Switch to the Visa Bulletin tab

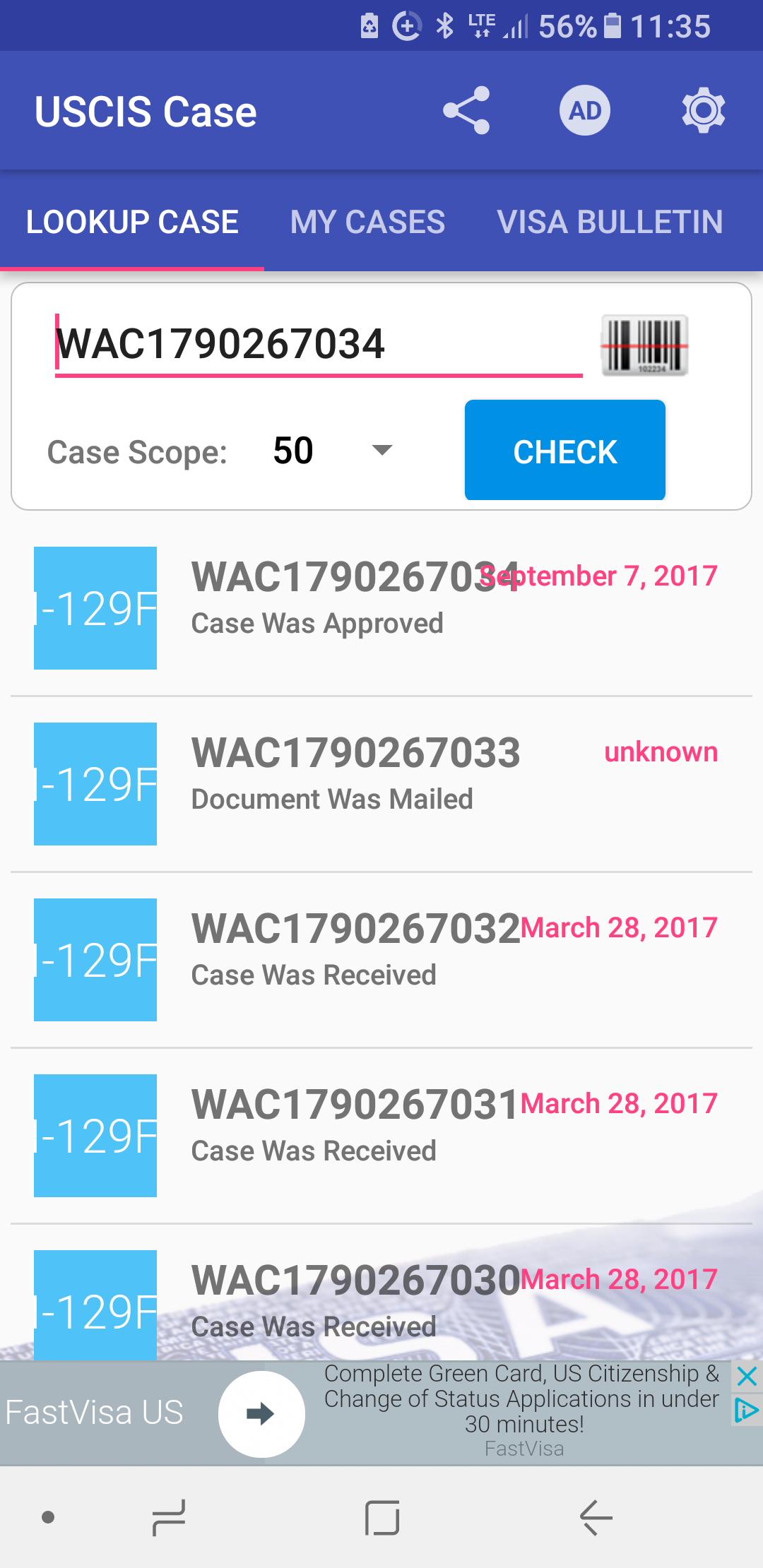(610, 222)
